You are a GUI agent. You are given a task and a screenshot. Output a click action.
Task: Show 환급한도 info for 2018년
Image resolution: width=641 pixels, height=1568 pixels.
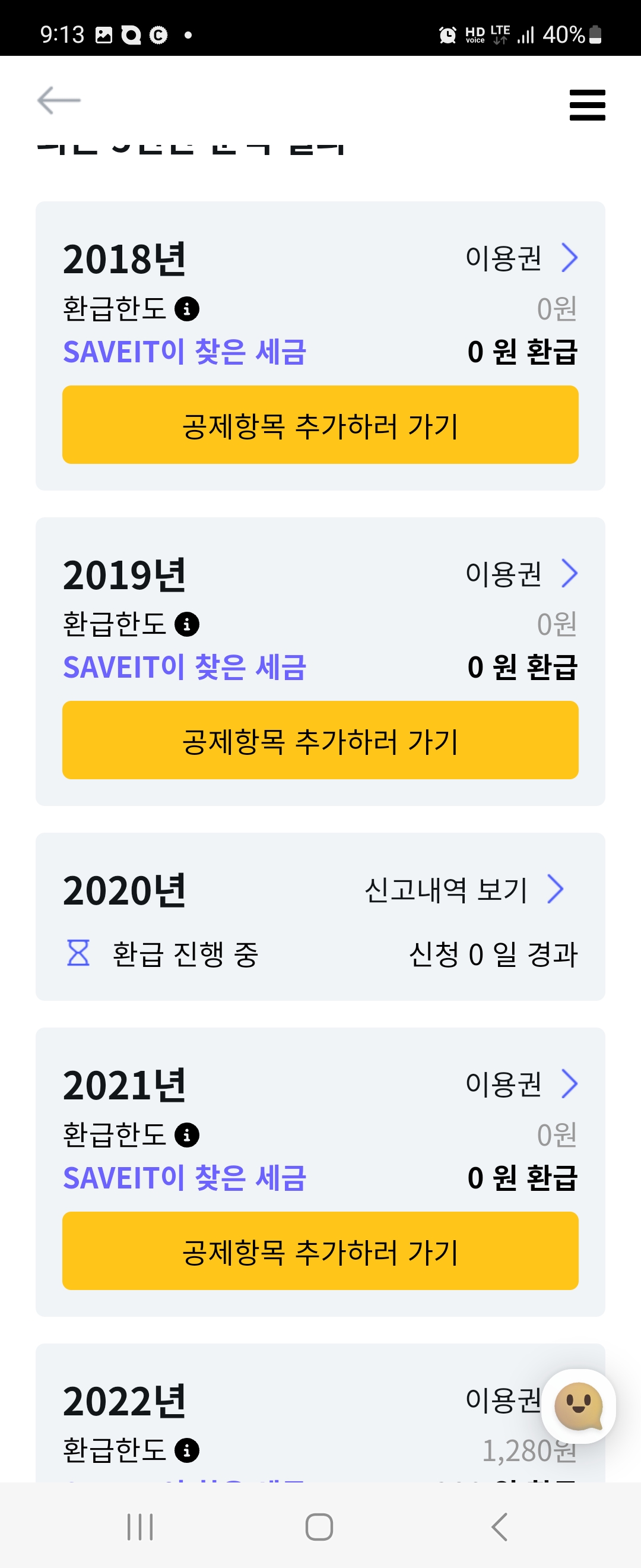187,309
